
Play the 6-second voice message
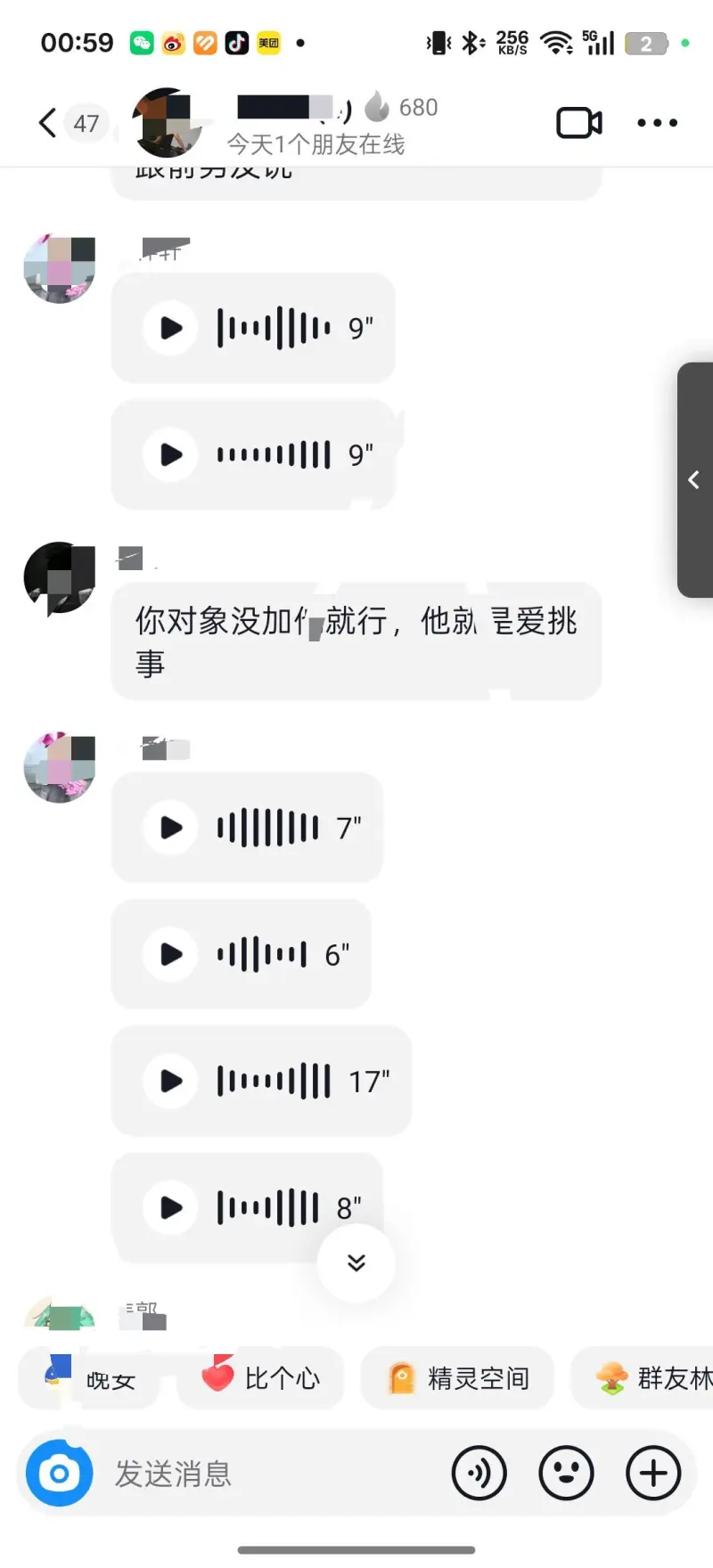(171, 954)
